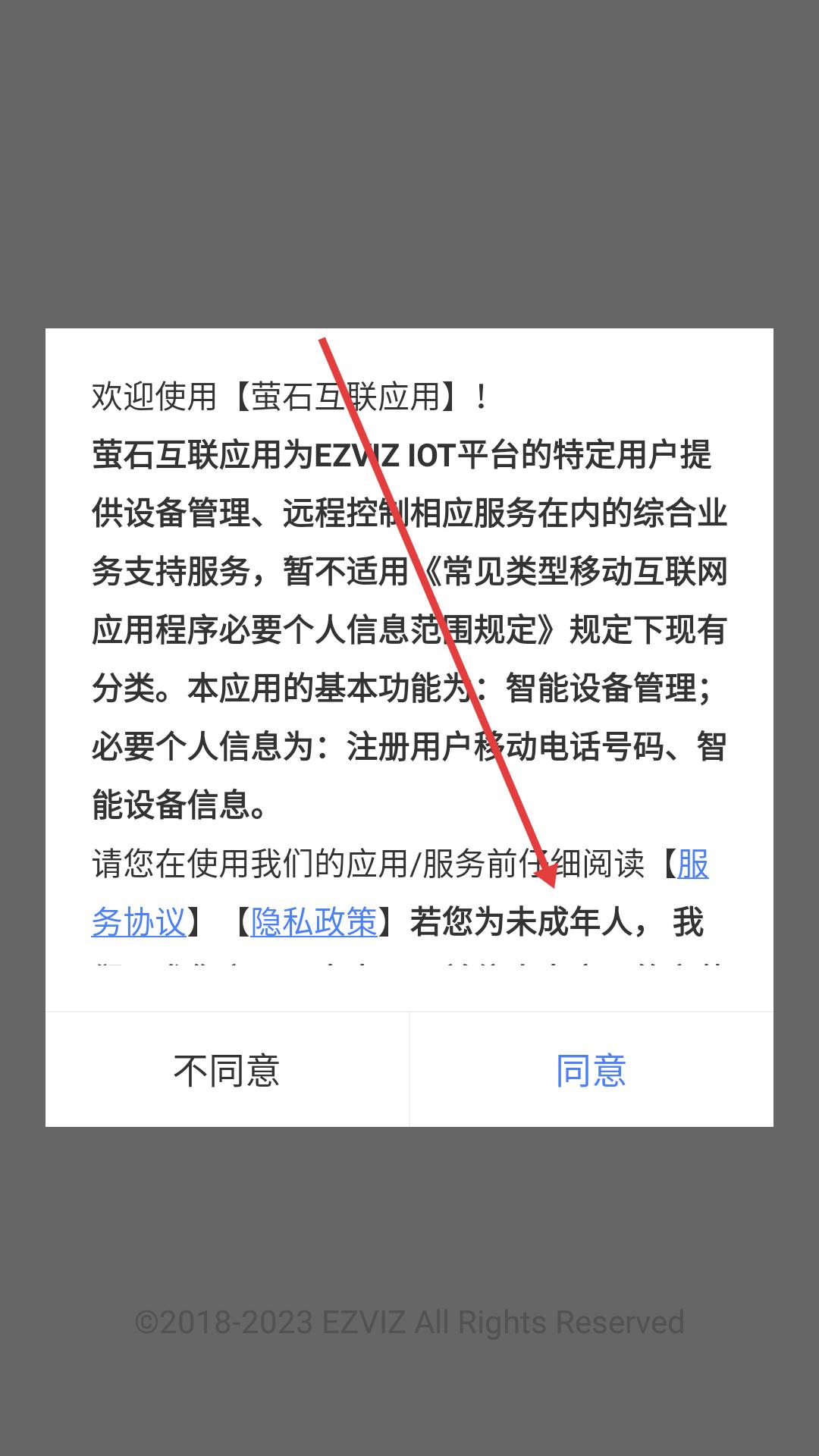819x1456 pixels.
Task: Decline by tapping 不同意
Action: (227, 1070)
